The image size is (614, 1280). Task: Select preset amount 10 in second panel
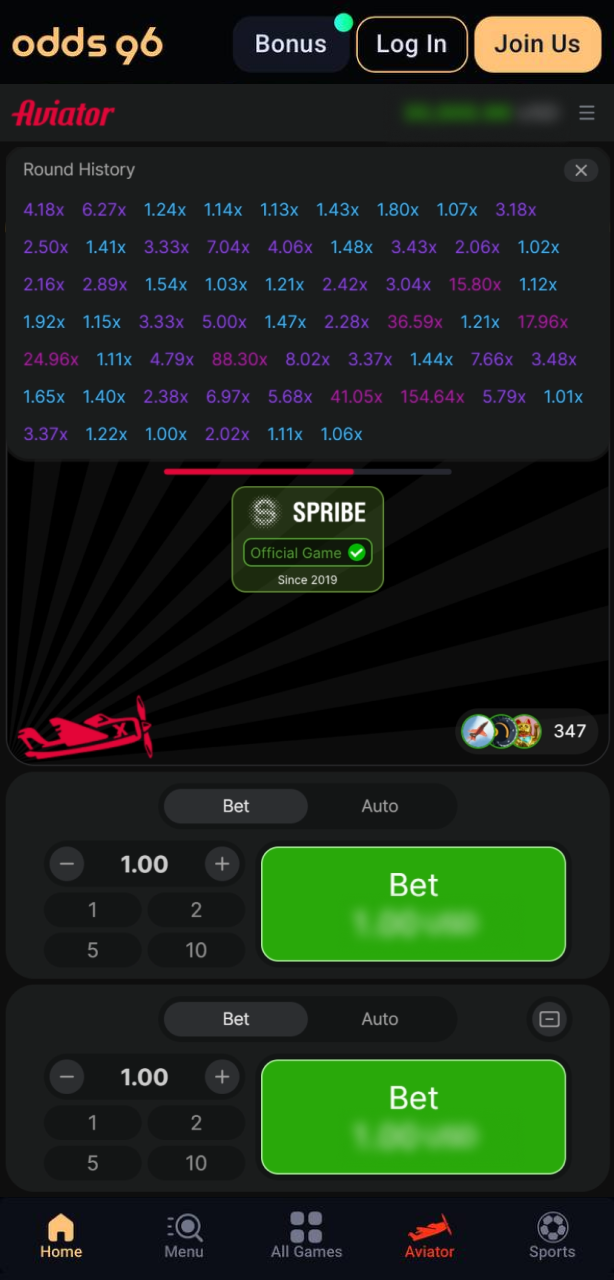(196, 1163)
